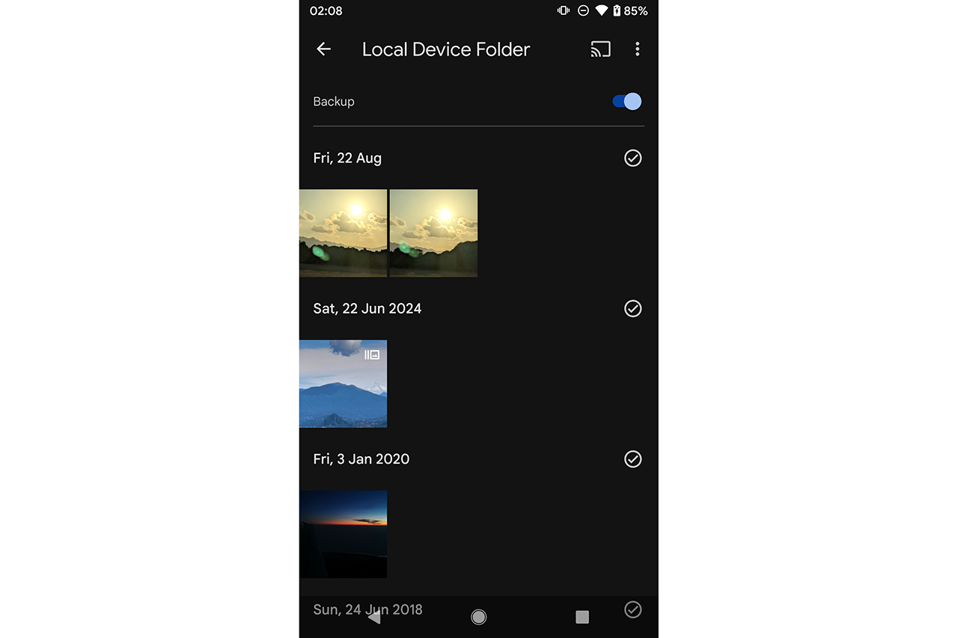Open recent apps with the square button
Viewport: 958px width, 638px height.
pyautogui.click(x=582, y=617)
